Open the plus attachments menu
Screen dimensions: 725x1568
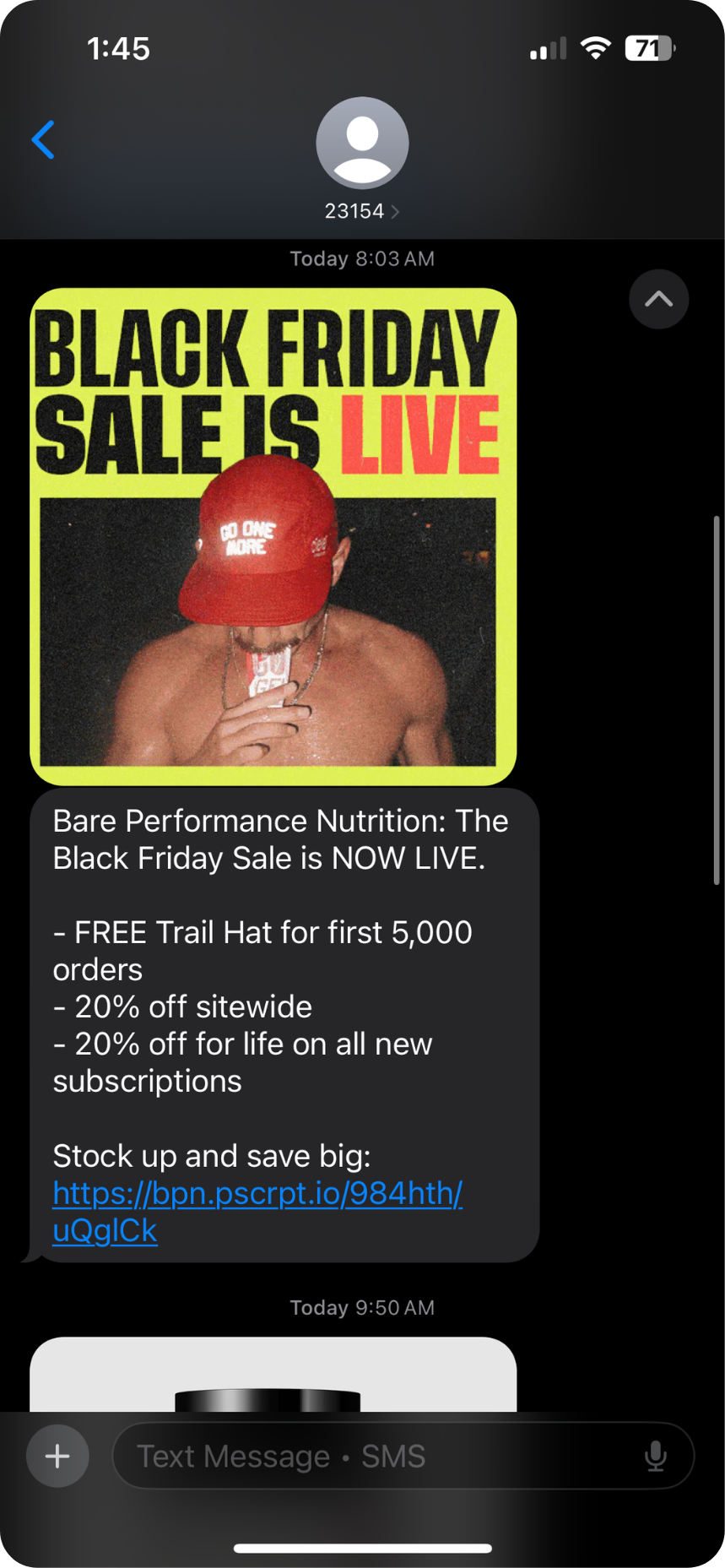click(57, 1456)
